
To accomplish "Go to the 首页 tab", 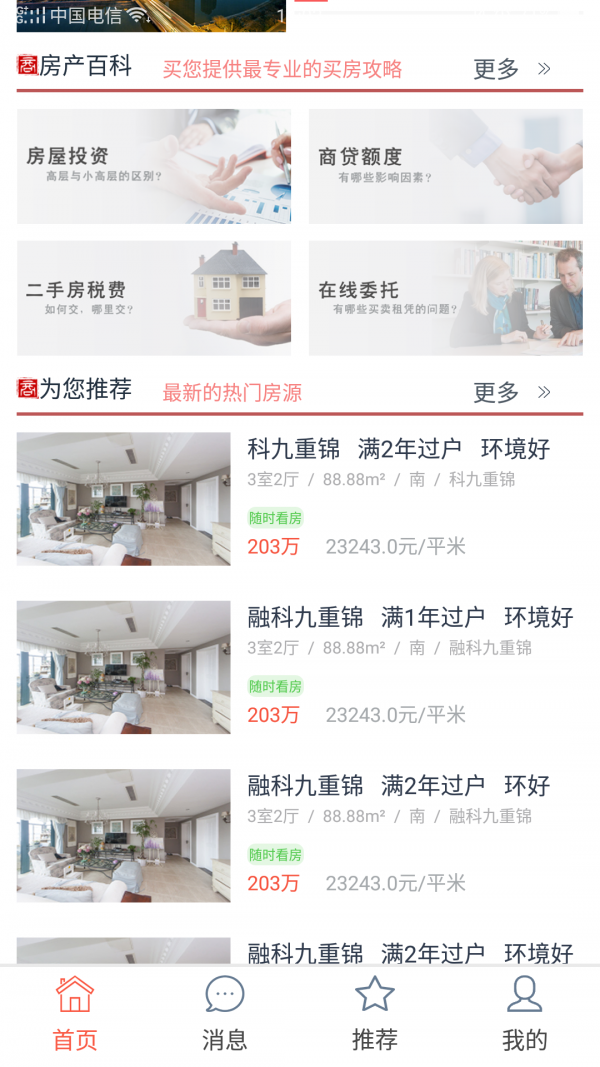I will (x=75, y=1012).
